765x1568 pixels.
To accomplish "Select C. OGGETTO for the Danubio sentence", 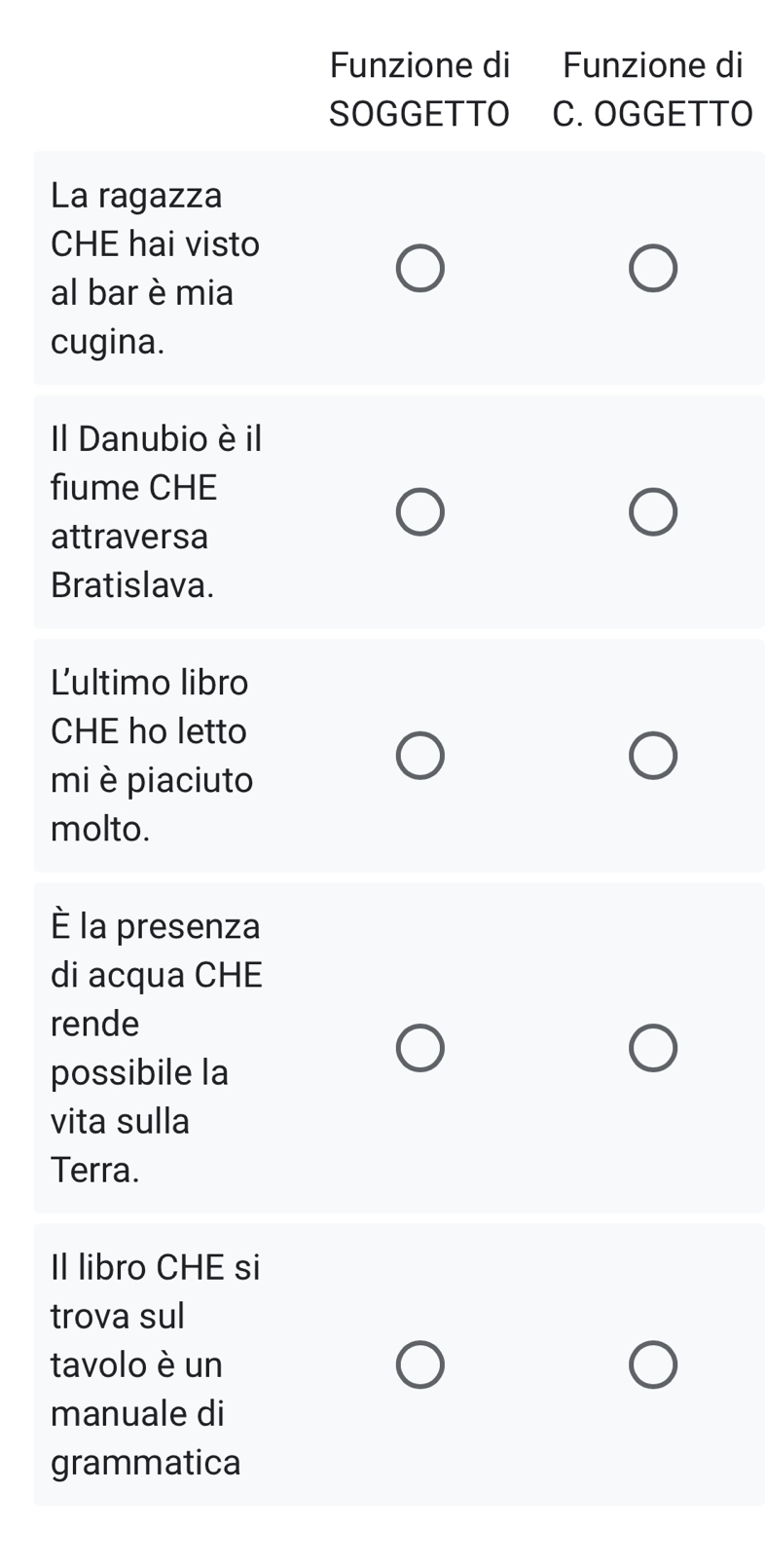I will tap(652, 512).
